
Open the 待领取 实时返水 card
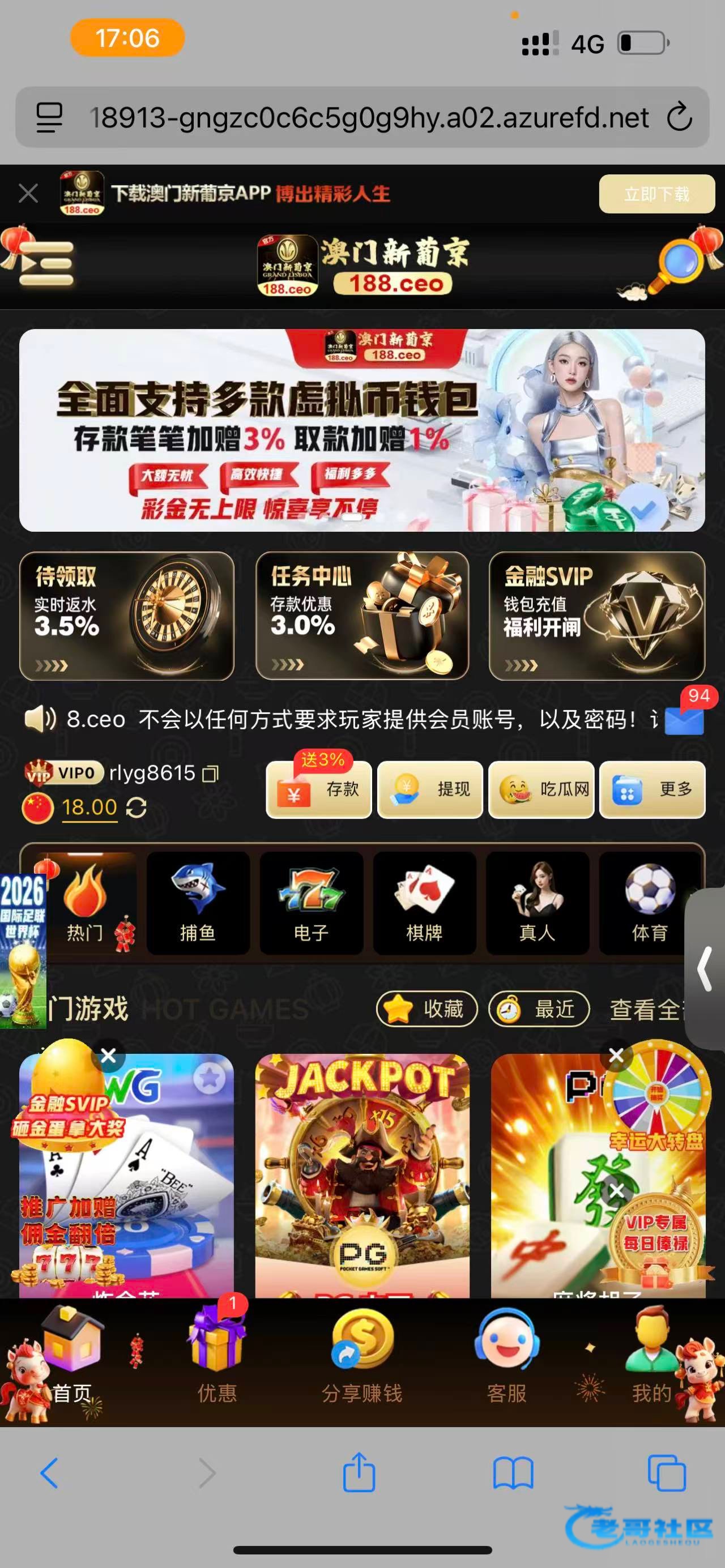pos(127,616)
